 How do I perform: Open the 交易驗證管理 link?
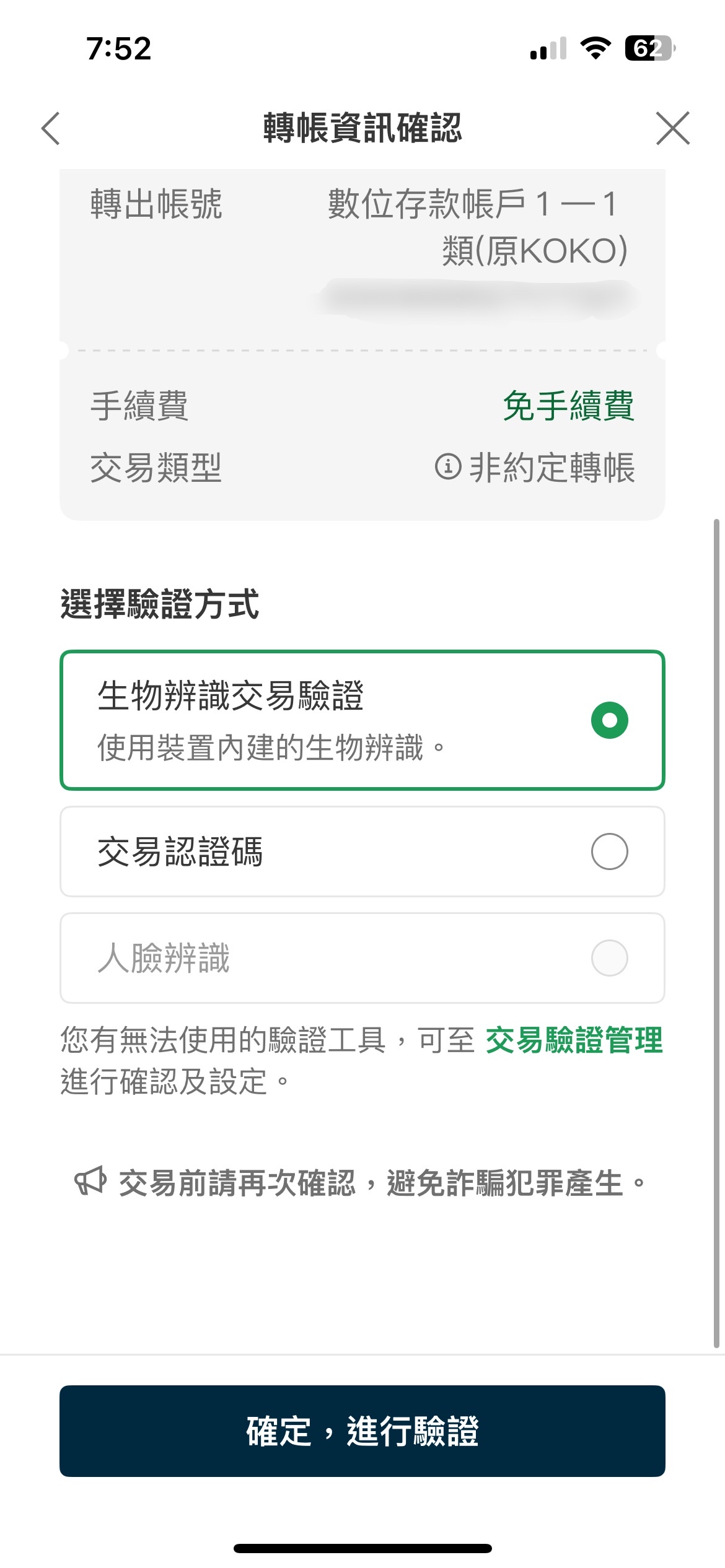(x=574, y=1040)
